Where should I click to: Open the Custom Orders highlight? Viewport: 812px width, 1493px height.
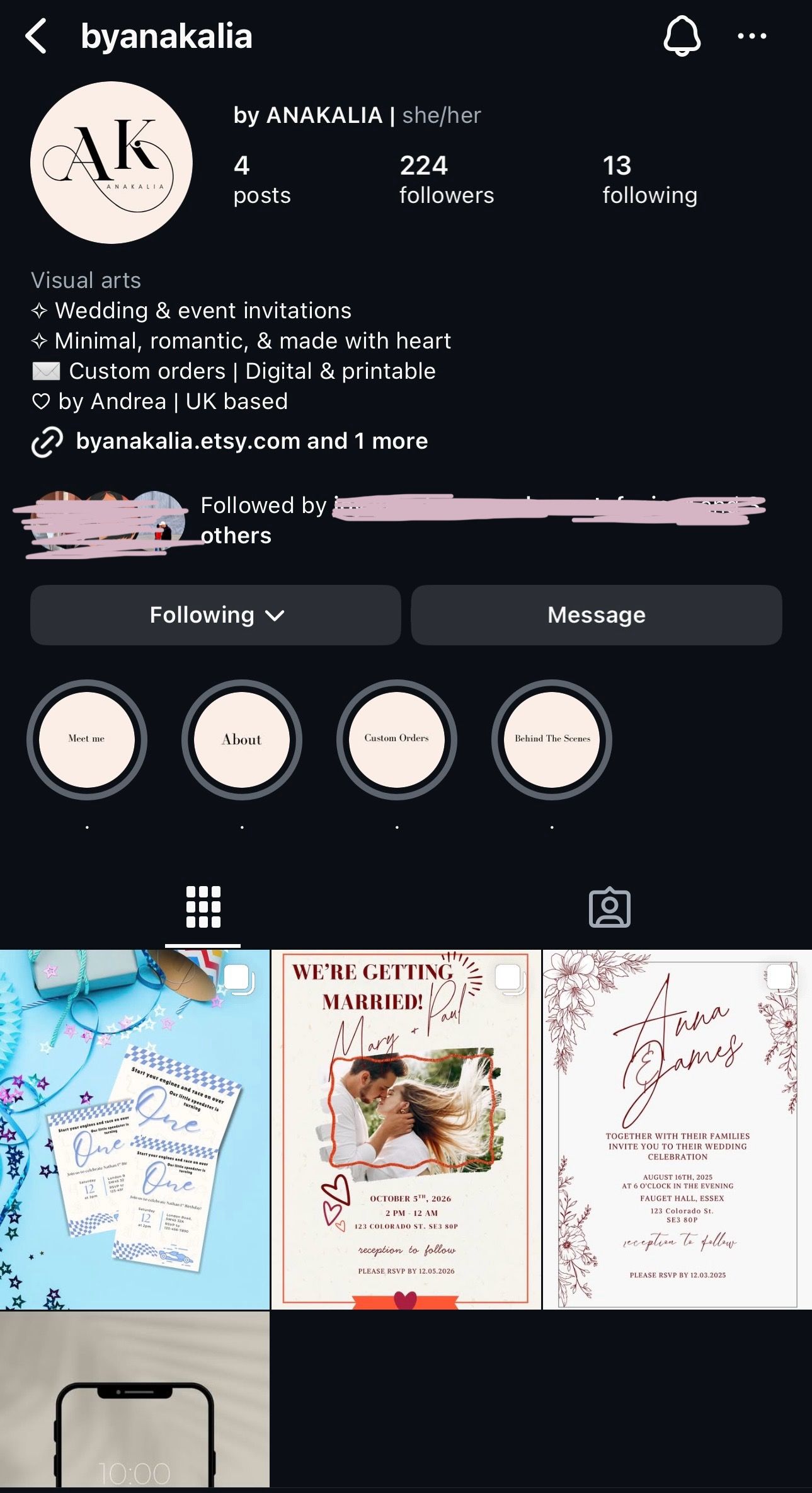click(397, 739)
